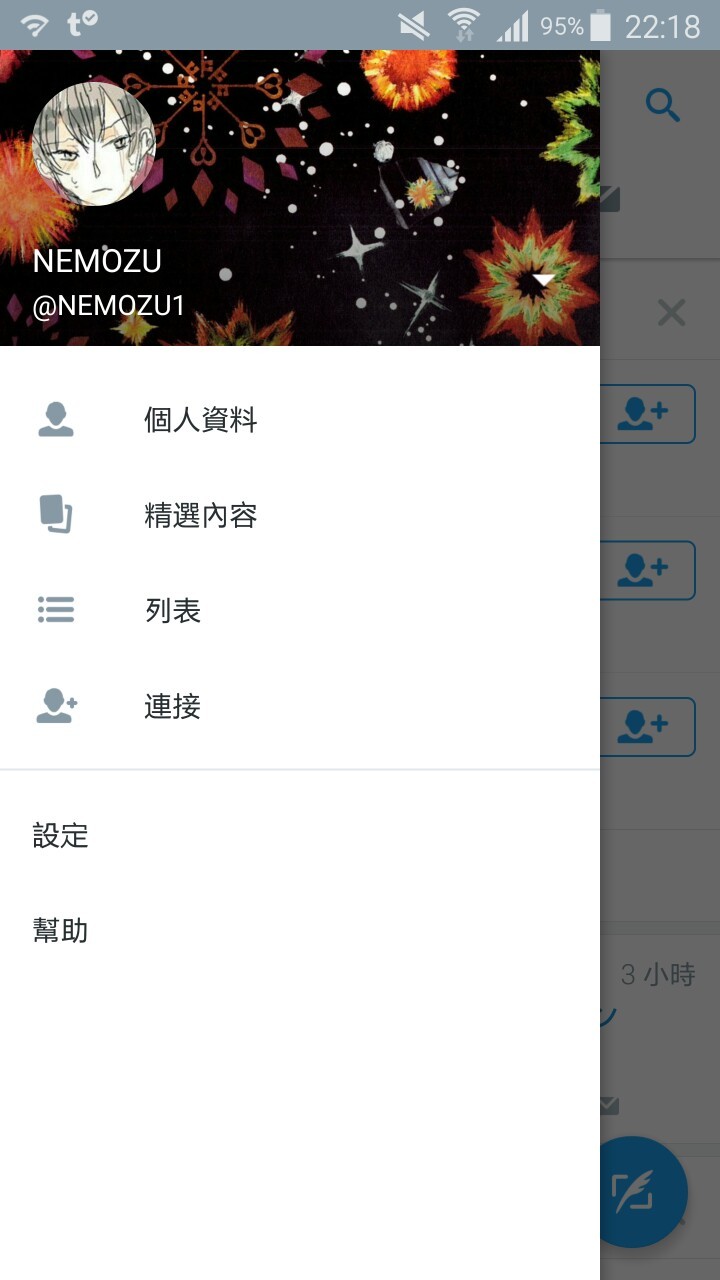Screen dimensions: 720x1280
Task: Open 幫助 (Help)
Action: click(x=61, y=931)
